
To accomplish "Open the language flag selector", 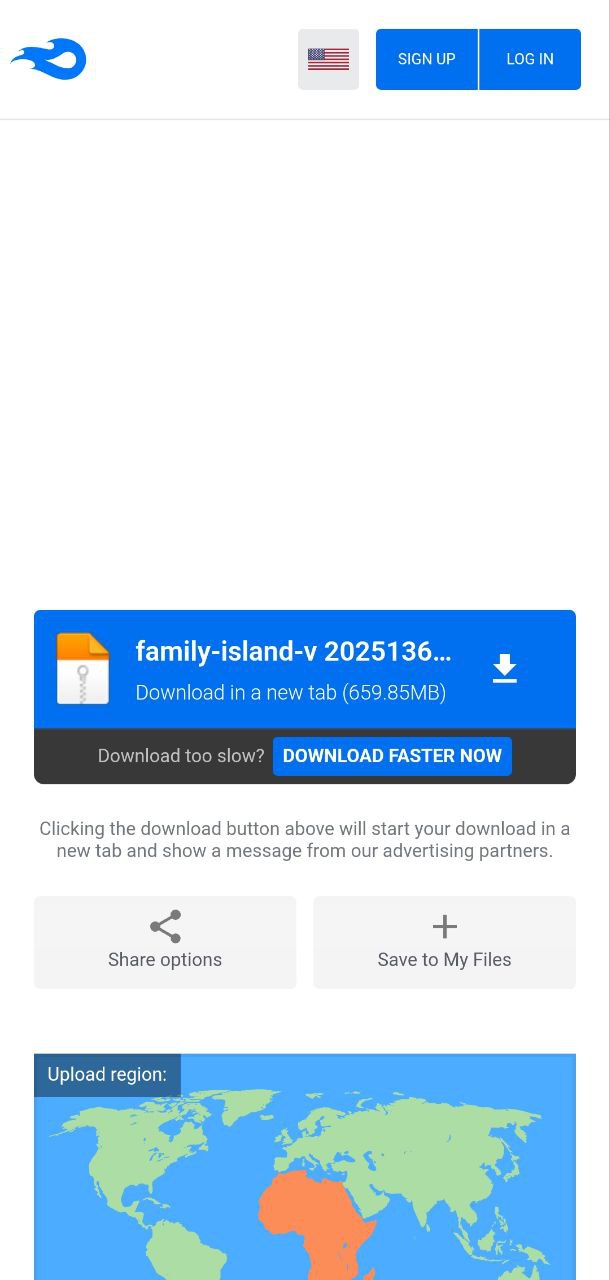I will pyautogui.click(x=328, y=59).
